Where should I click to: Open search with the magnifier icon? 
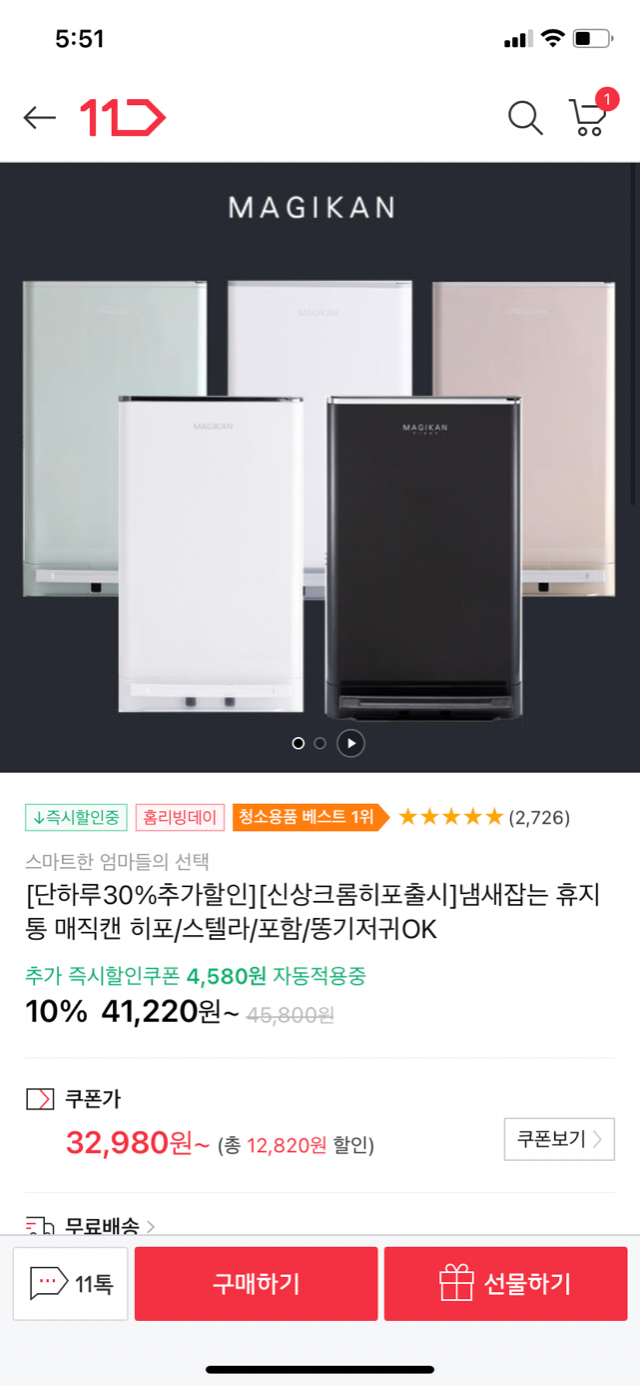coord(525,118)
